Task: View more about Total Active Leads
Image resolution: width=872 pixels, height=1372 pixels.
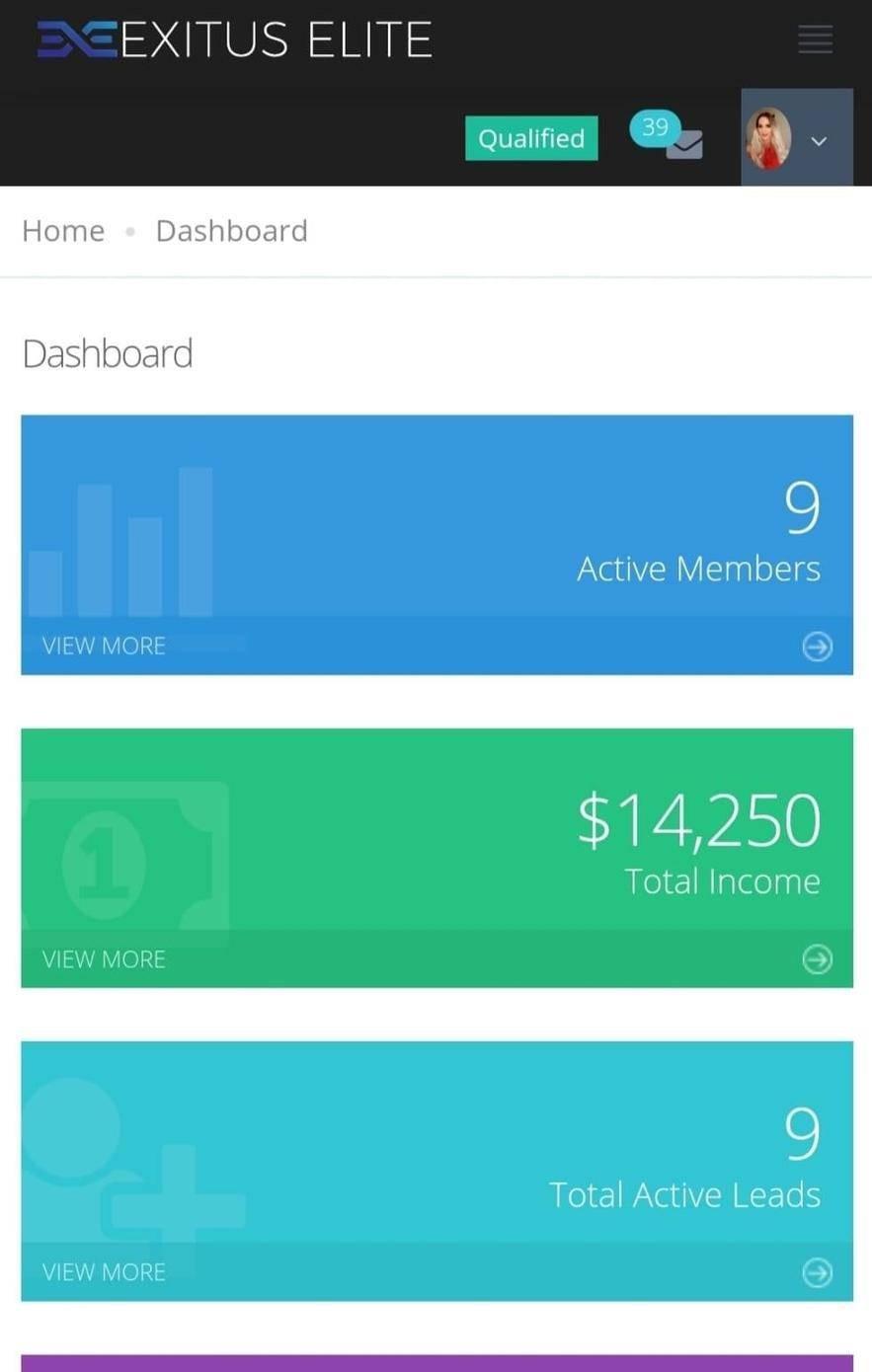Action: [104, 1272]
